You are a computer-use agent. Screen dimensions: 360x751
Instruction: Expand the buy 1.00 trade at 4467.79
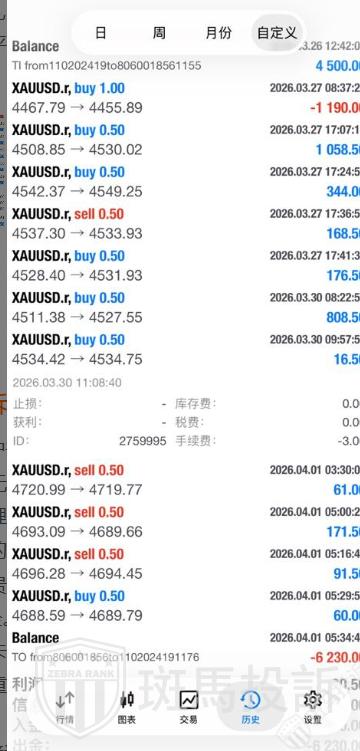184,98
